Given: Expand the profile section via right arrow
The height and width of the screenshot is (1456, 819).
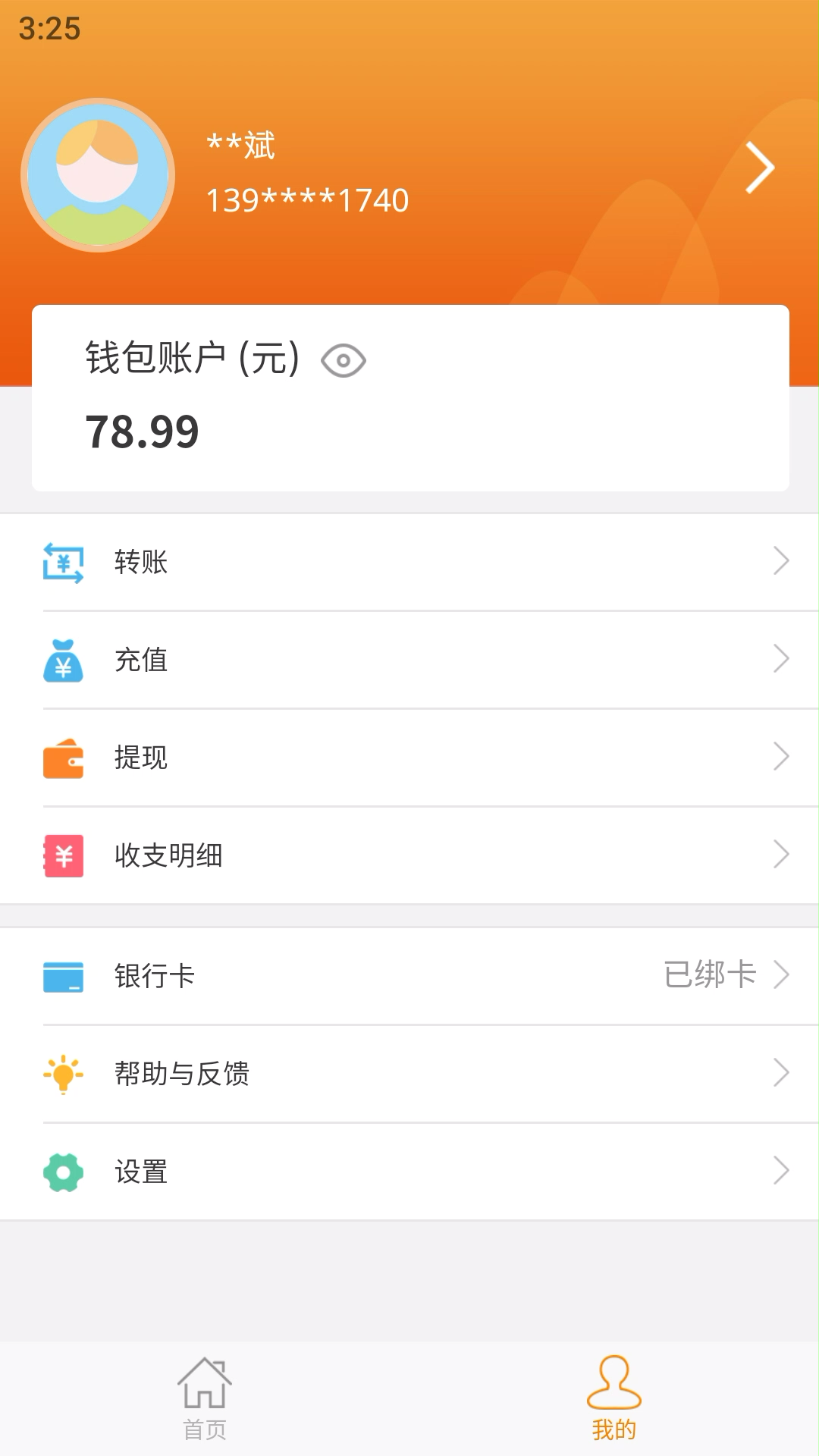Looking at the screenshot, I should click(x=761, y=167).
